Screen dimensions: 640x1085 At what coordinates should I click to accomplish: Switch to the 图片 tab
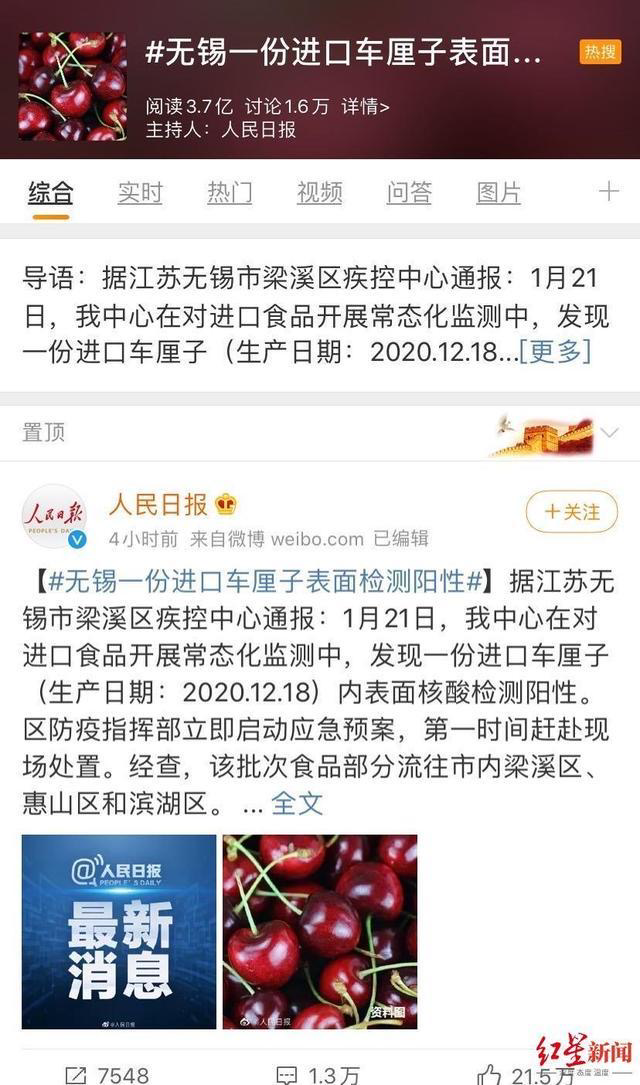point(498,193)
